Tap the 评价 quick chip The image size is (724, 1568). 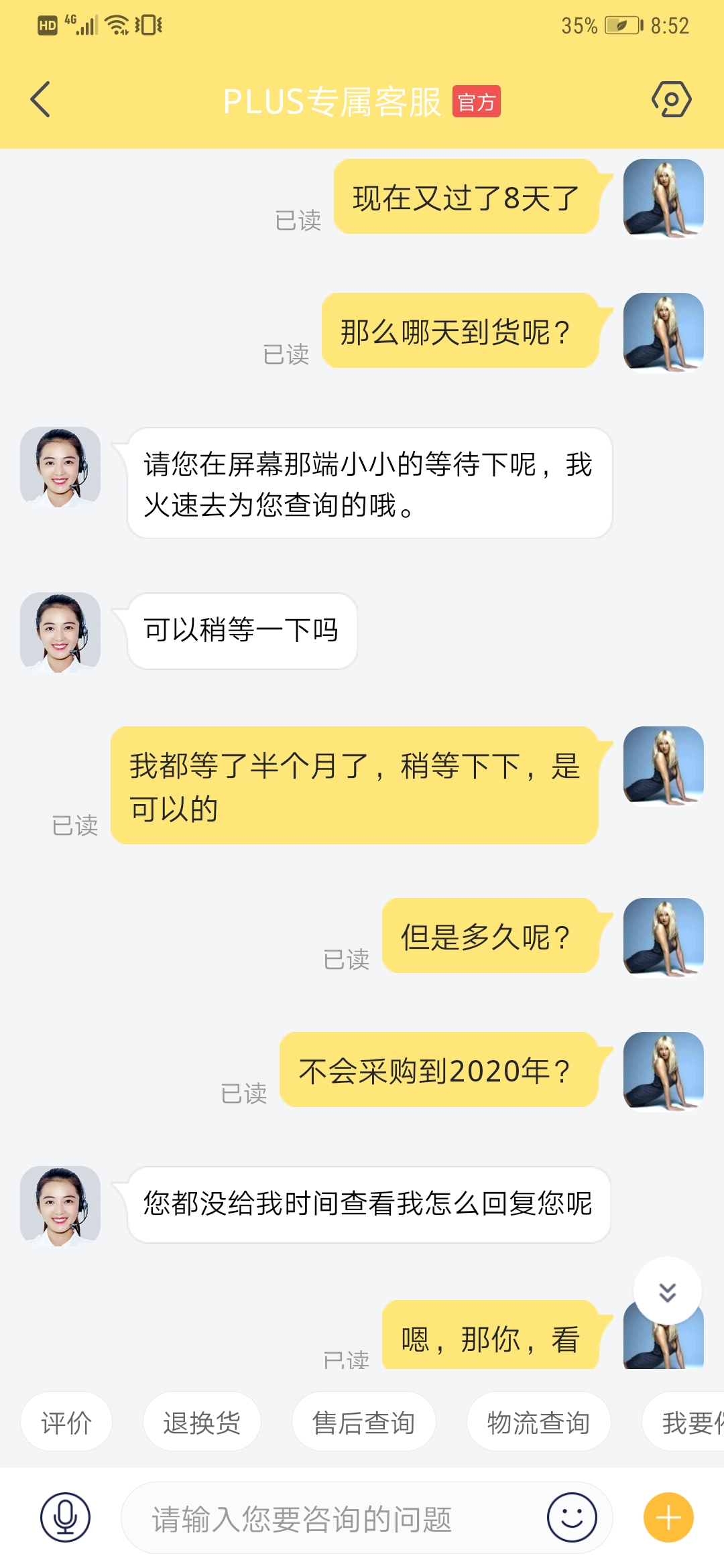[66, 1422]
